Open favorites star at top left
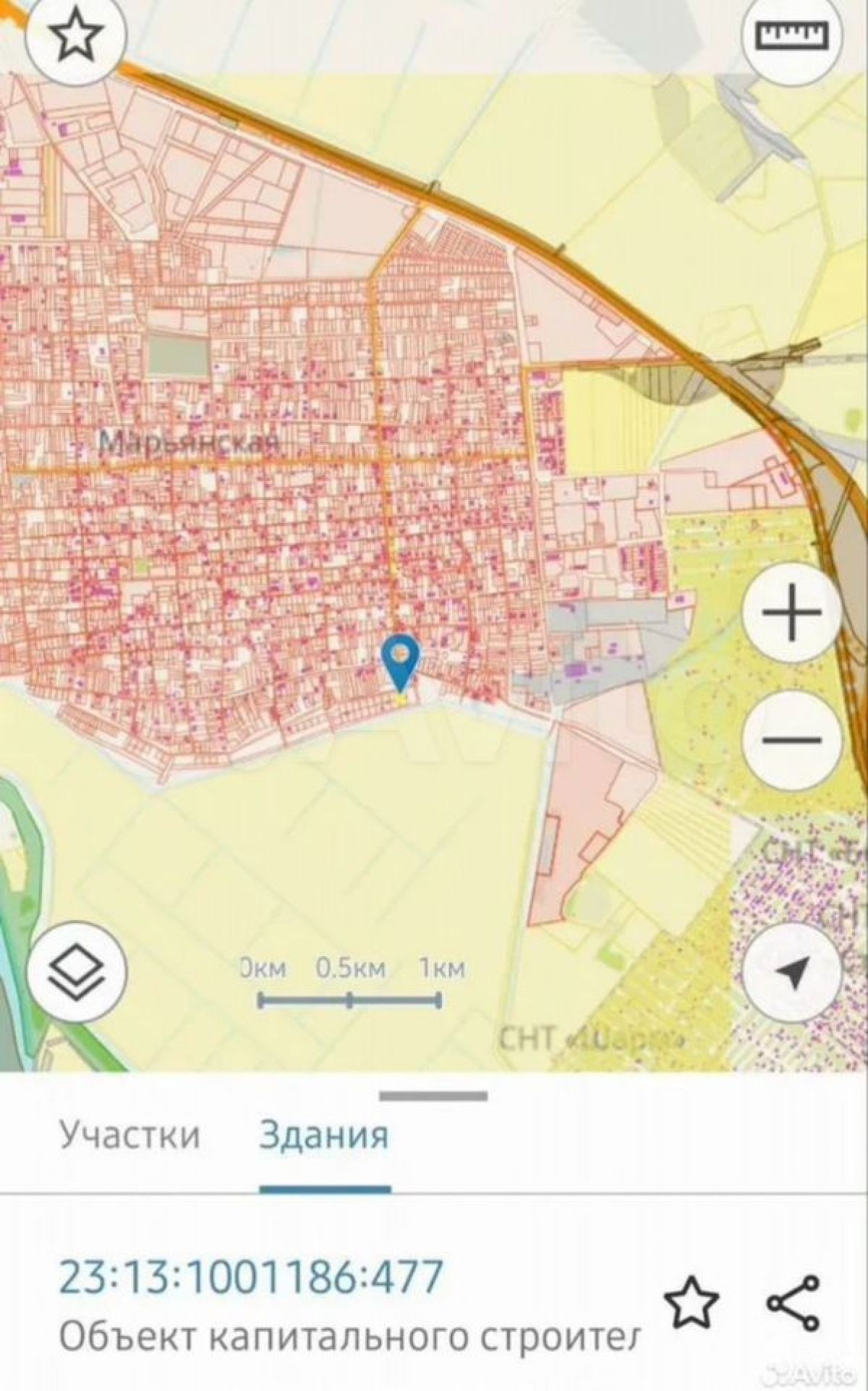 [x=75, y=36]
